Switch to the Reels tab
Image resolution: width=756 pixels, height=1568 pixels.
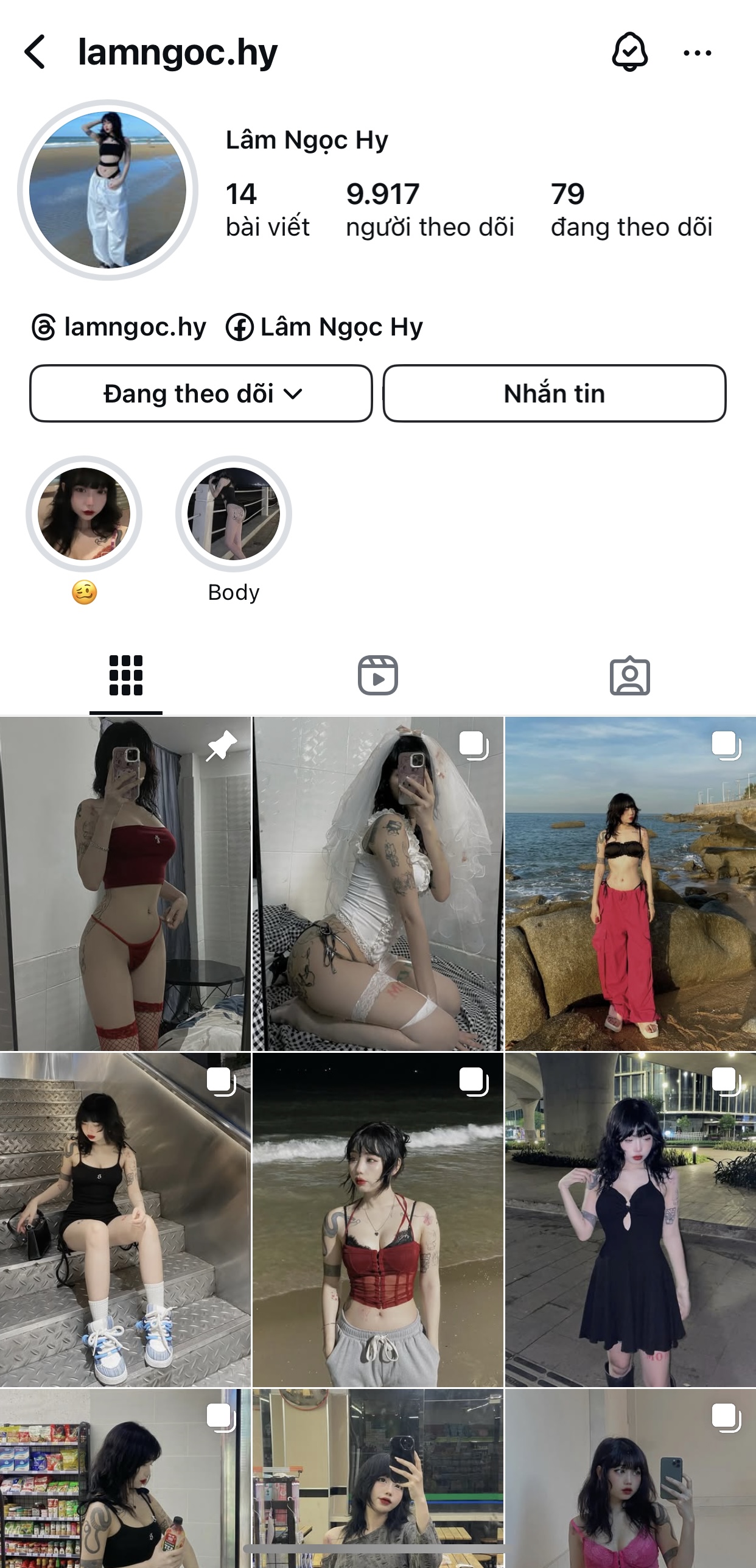[378, 676]
